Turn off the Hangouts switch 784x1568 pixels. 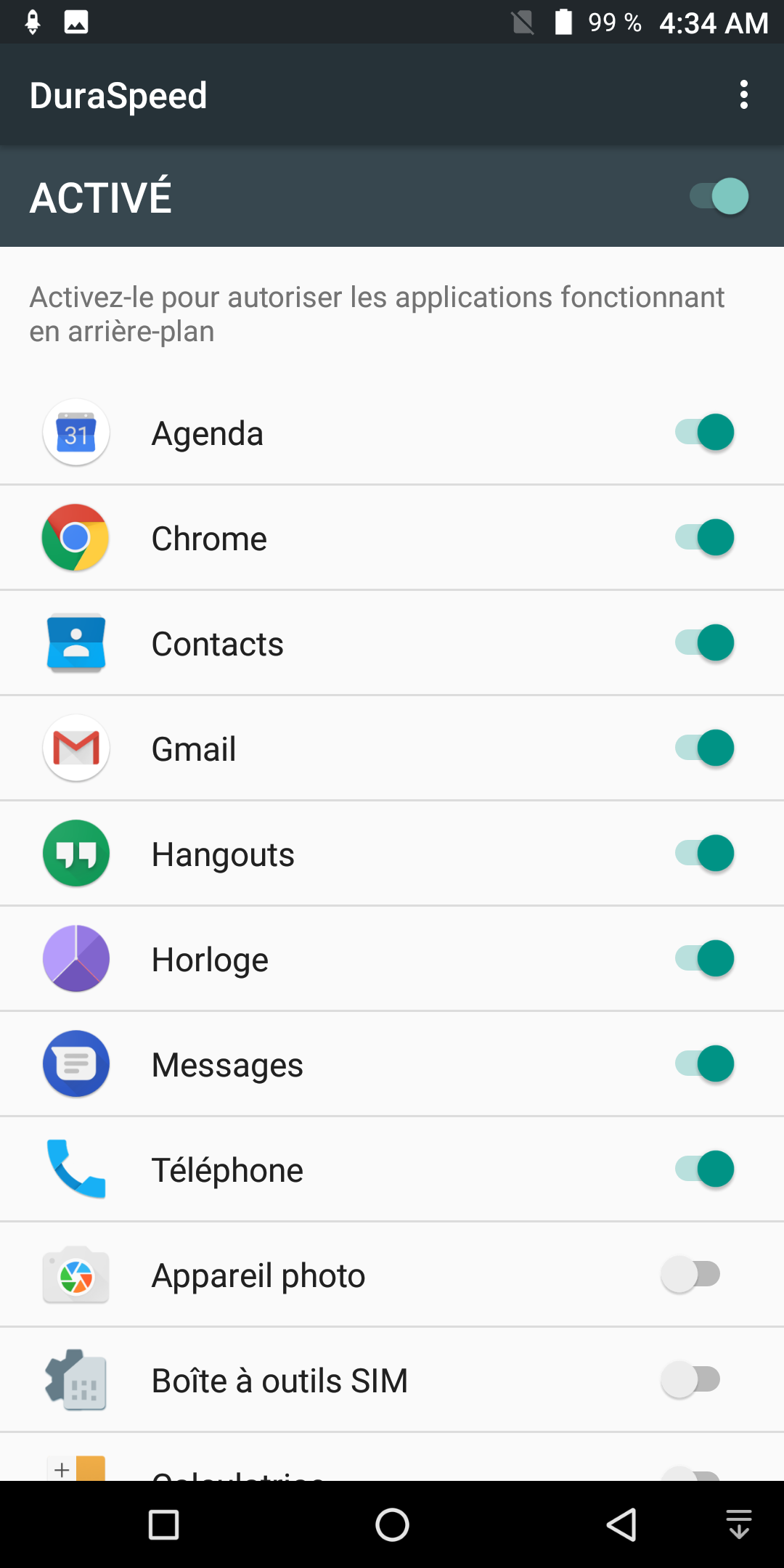(x=704, y=854)
